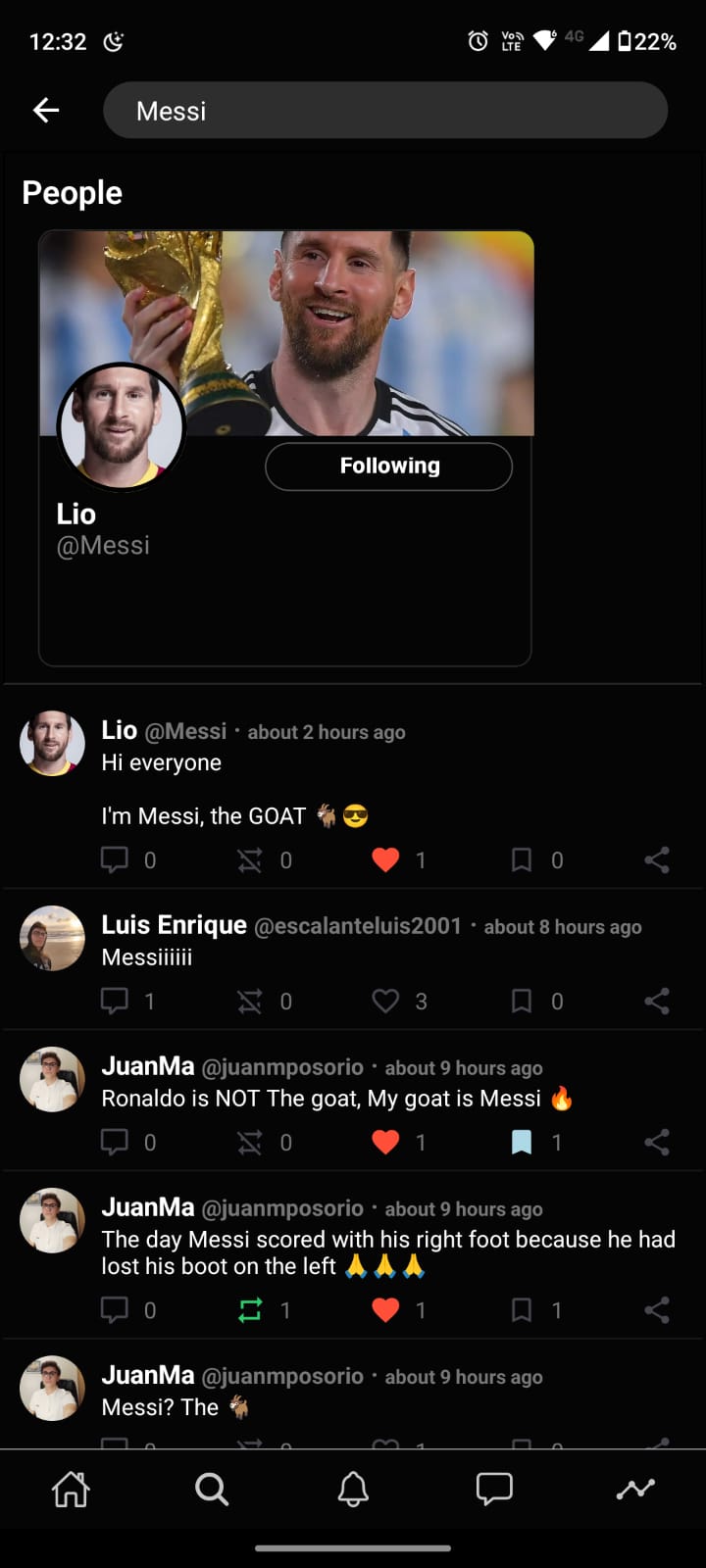Tap the Messi search input field

[385, 110]
